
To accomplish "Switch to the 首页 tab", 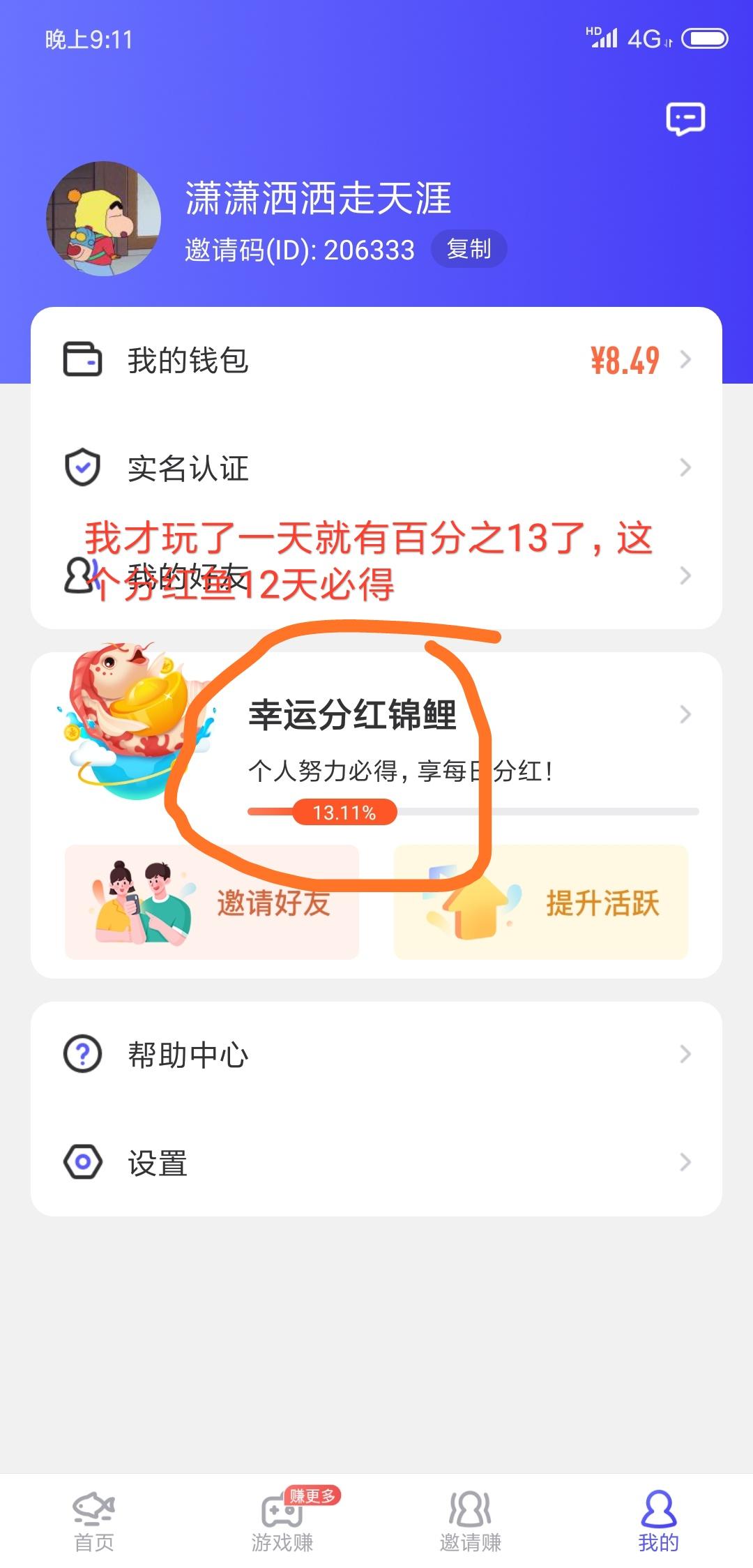I will point(94,1521).
